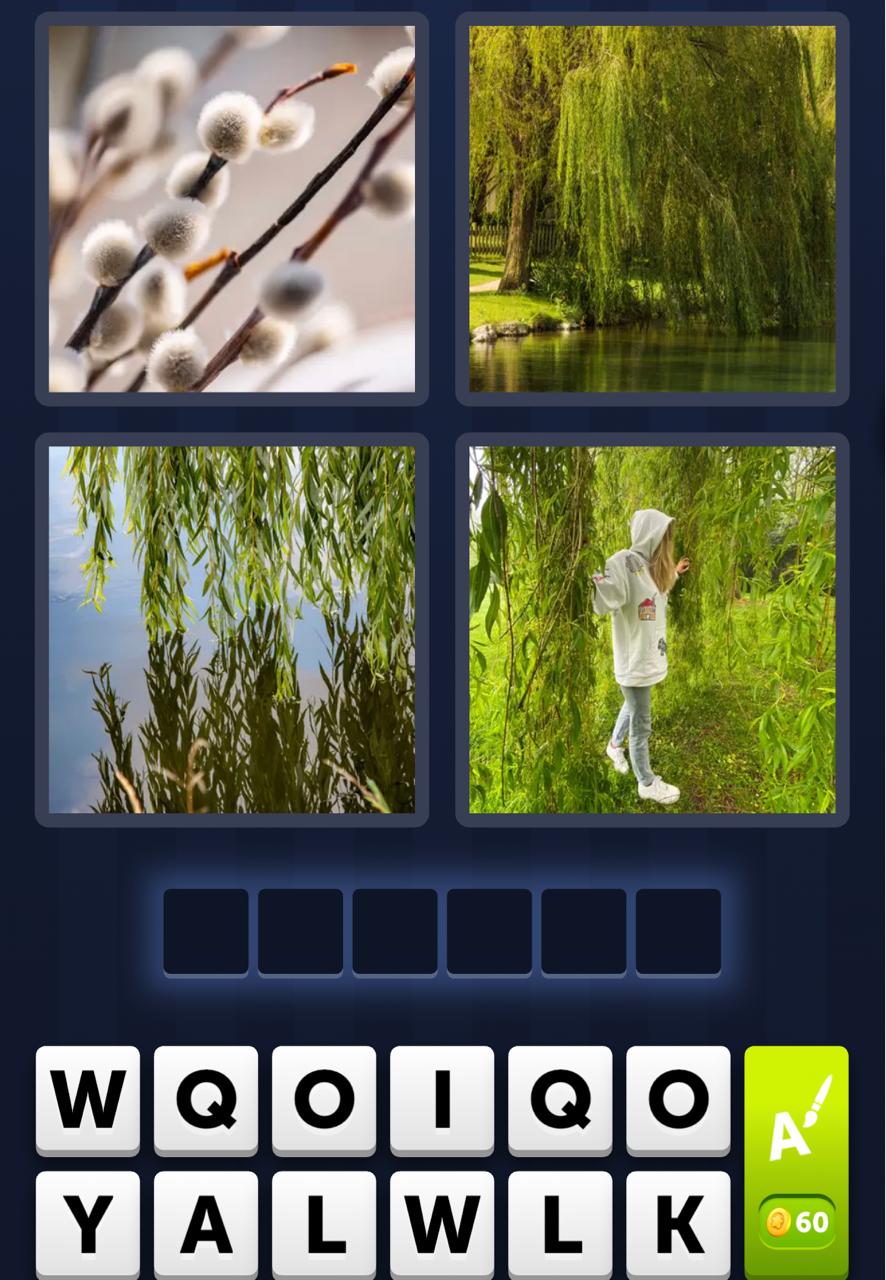Click the first empty answer tile
The height and width of the screenshot is (1280, 886).
point(205,930)
